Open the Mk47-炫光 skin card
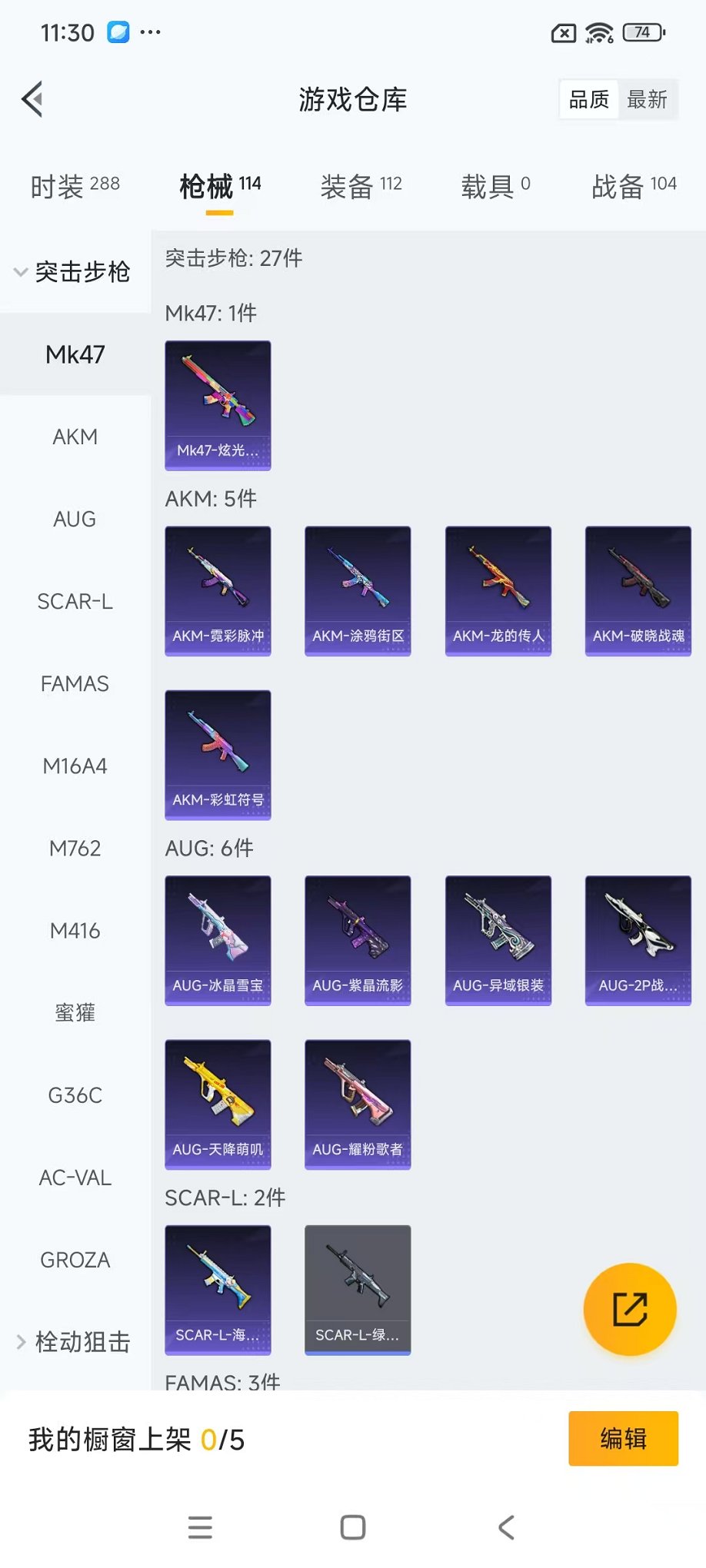Viewport: 706px width, 1568px height. [x=218, y=405]
